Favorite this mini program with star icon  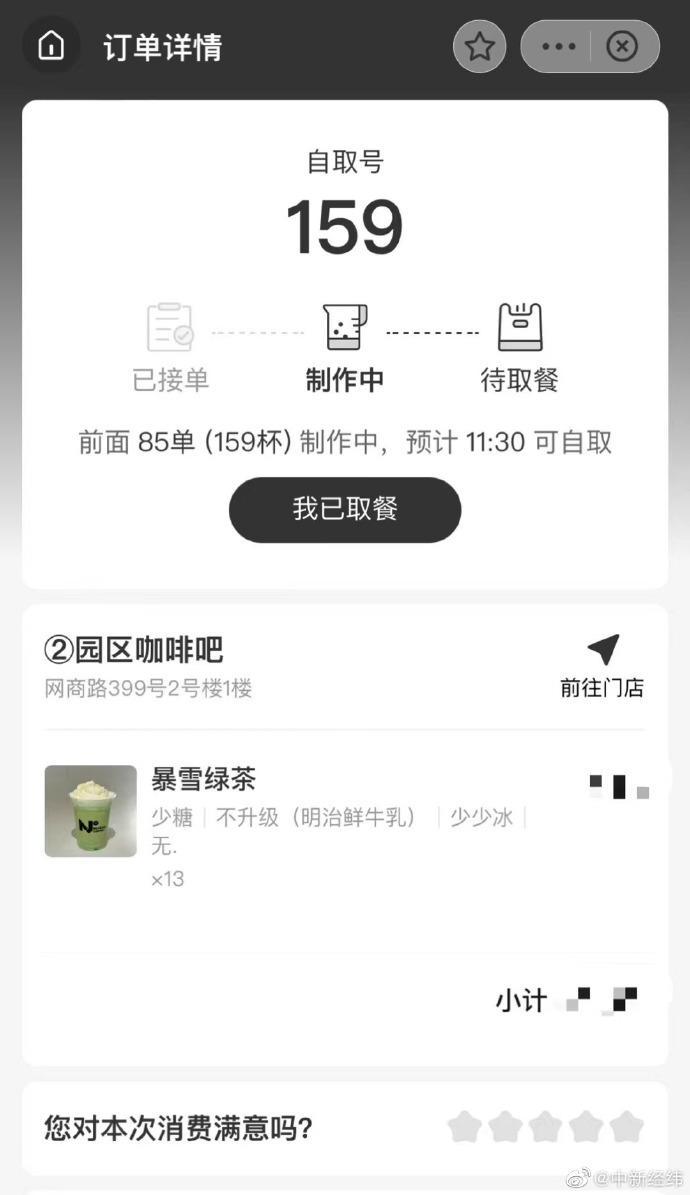point(480,47)
